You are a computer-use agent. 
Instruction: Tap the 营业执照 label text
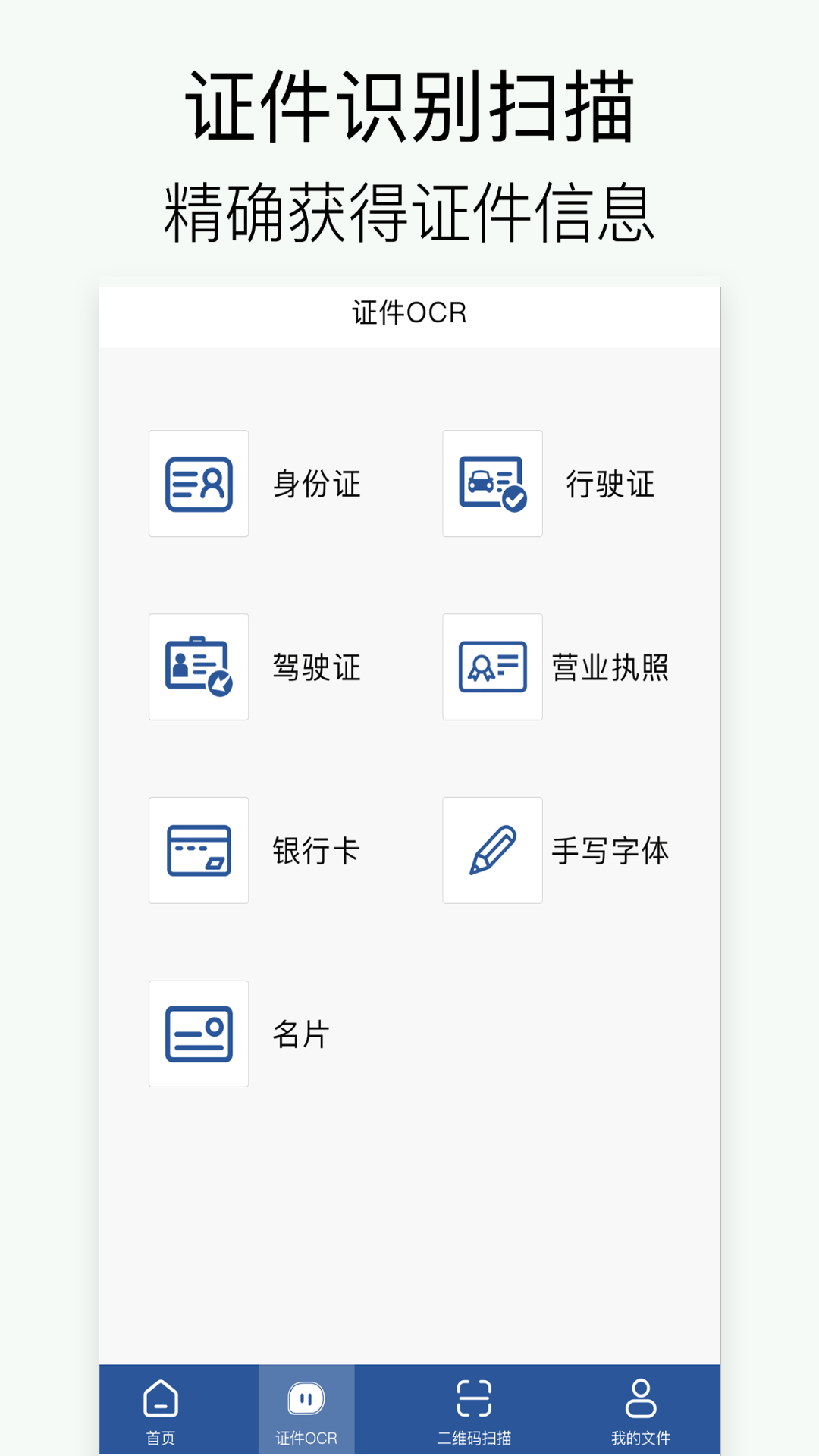click(610, 667)
